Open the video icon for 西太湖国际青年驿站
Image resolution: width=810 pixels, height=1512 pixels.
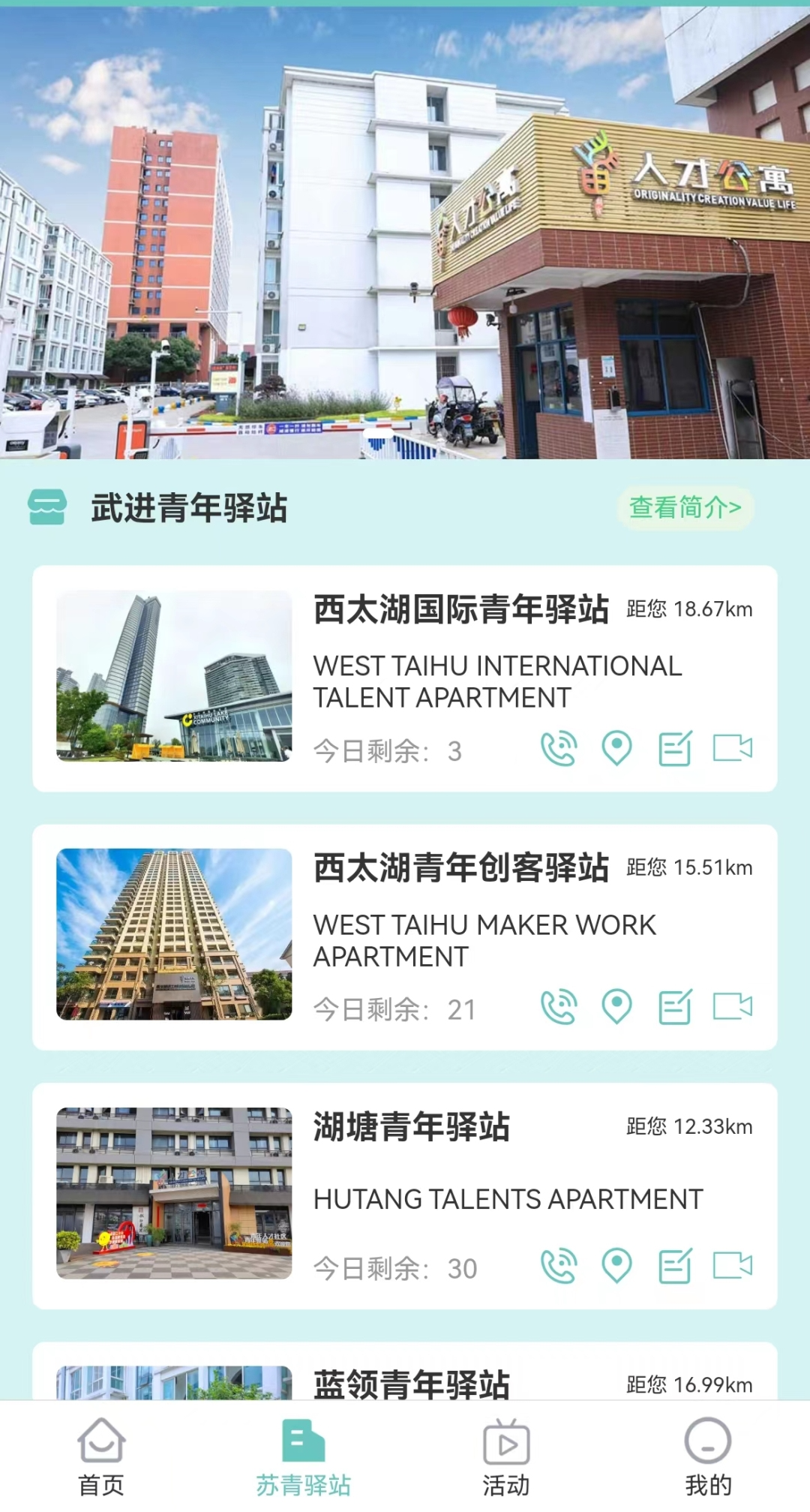pyautogui.click(x=732, y=749)
